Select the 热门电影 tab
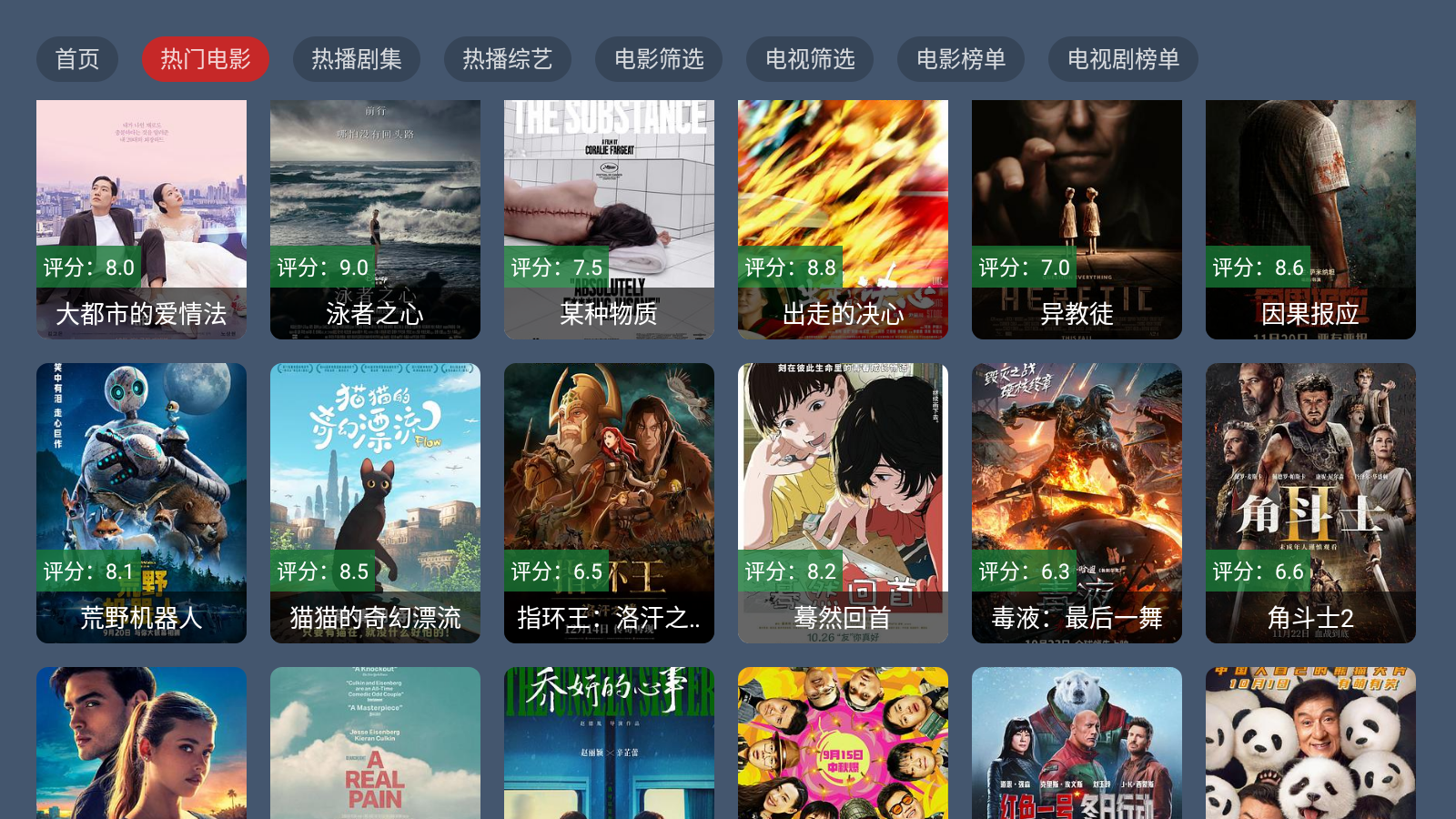 point(206,59)
